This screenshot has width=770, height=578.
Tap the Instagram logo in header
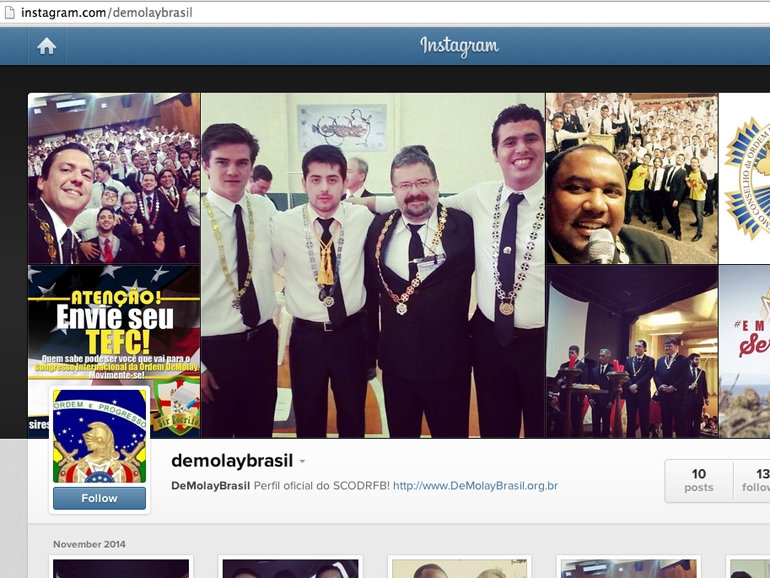click(459, 46)
